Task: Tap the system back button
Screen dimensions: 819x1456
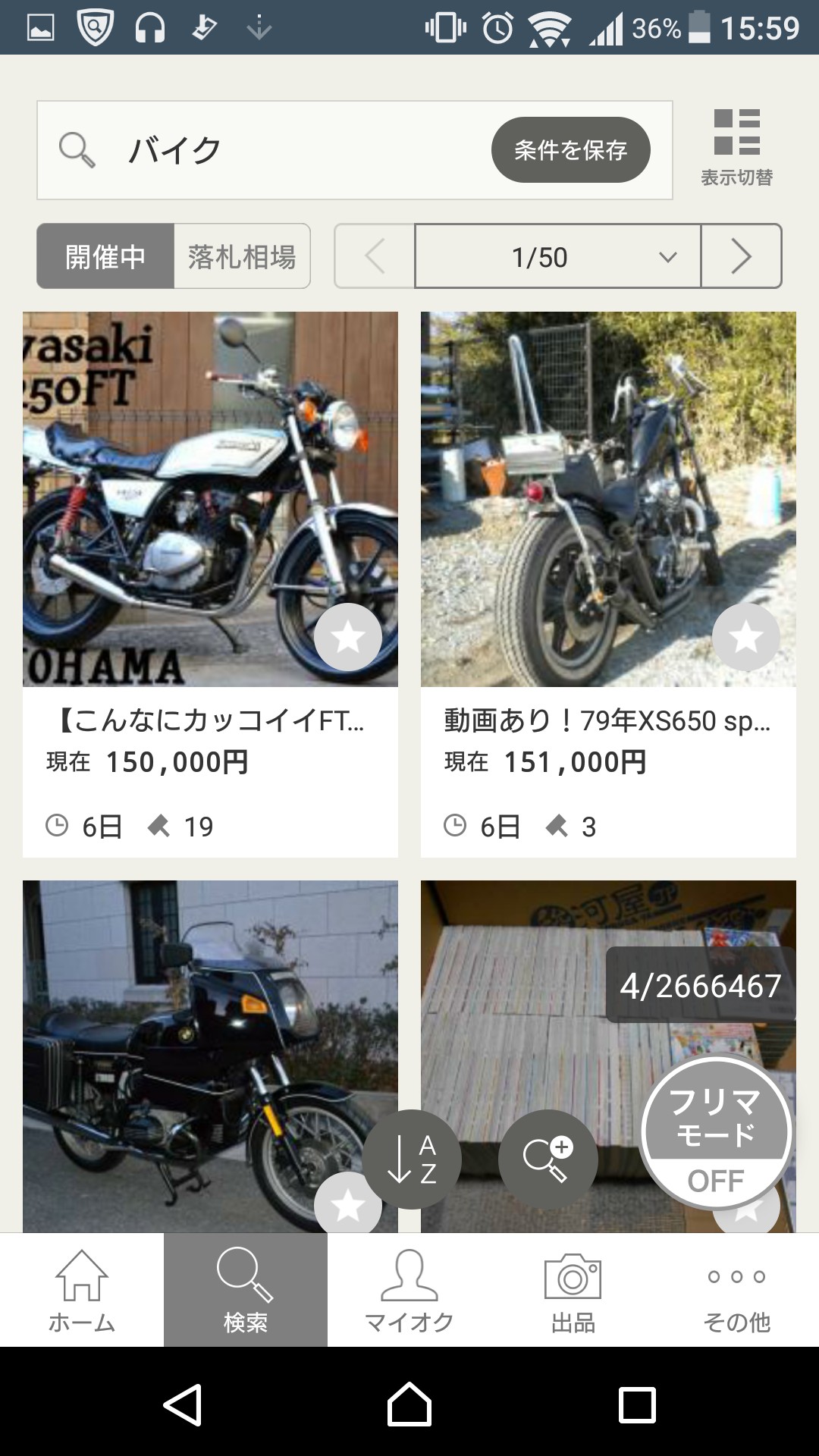Action: (x=182, y=1404)
